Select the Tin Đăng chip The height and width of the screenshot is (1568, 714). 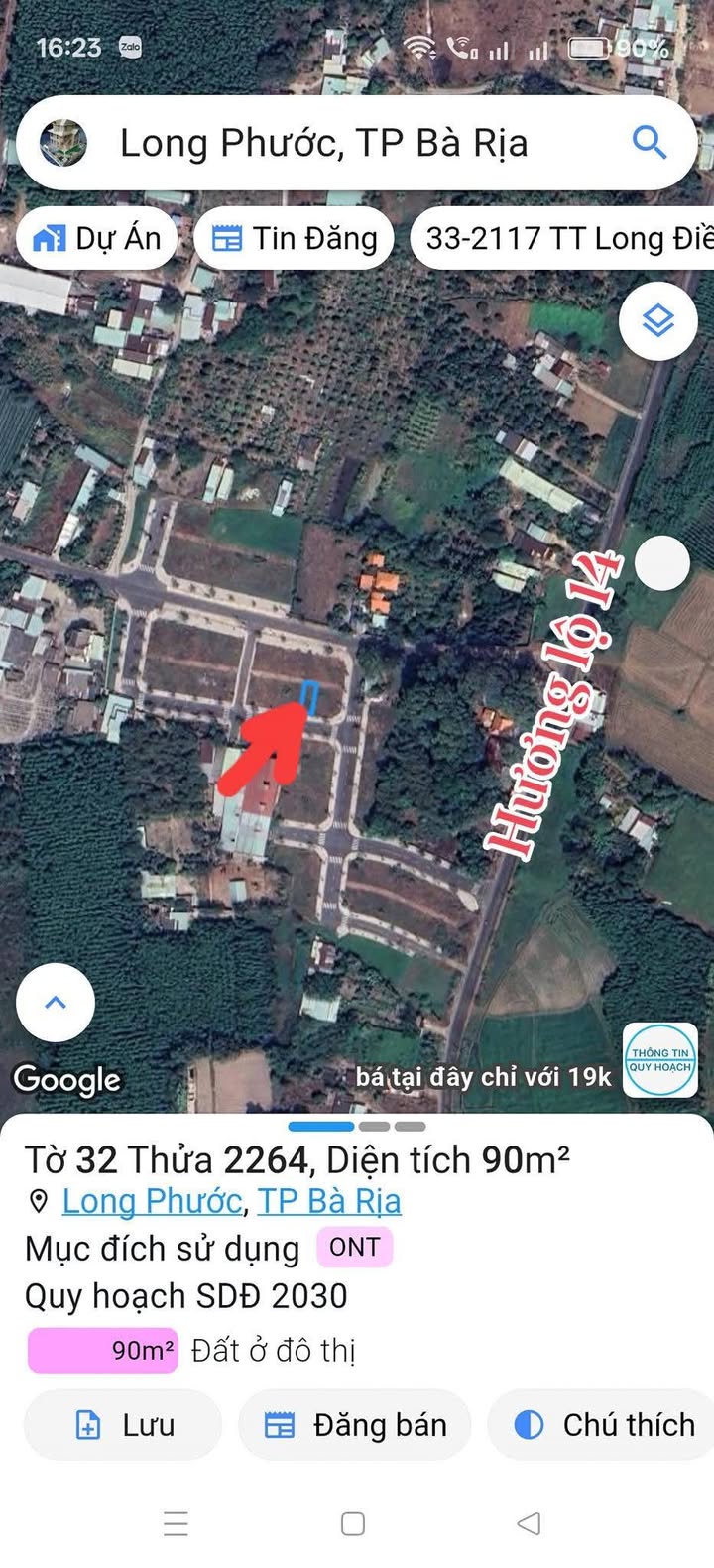[295, 238]
